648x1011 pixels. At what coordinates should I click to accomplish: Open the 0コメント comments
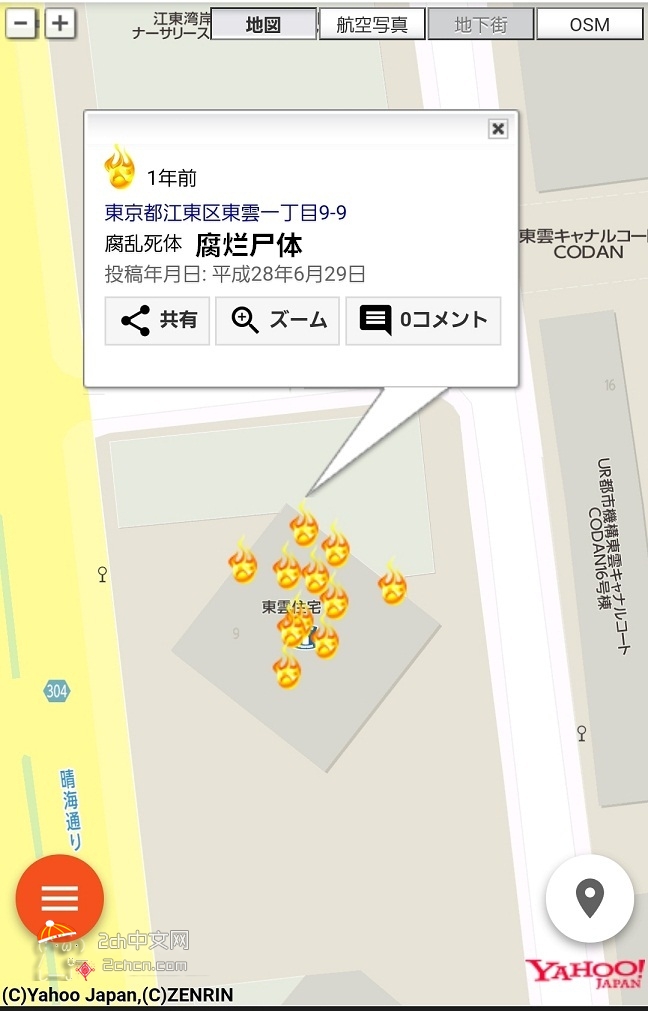[423, 320]
